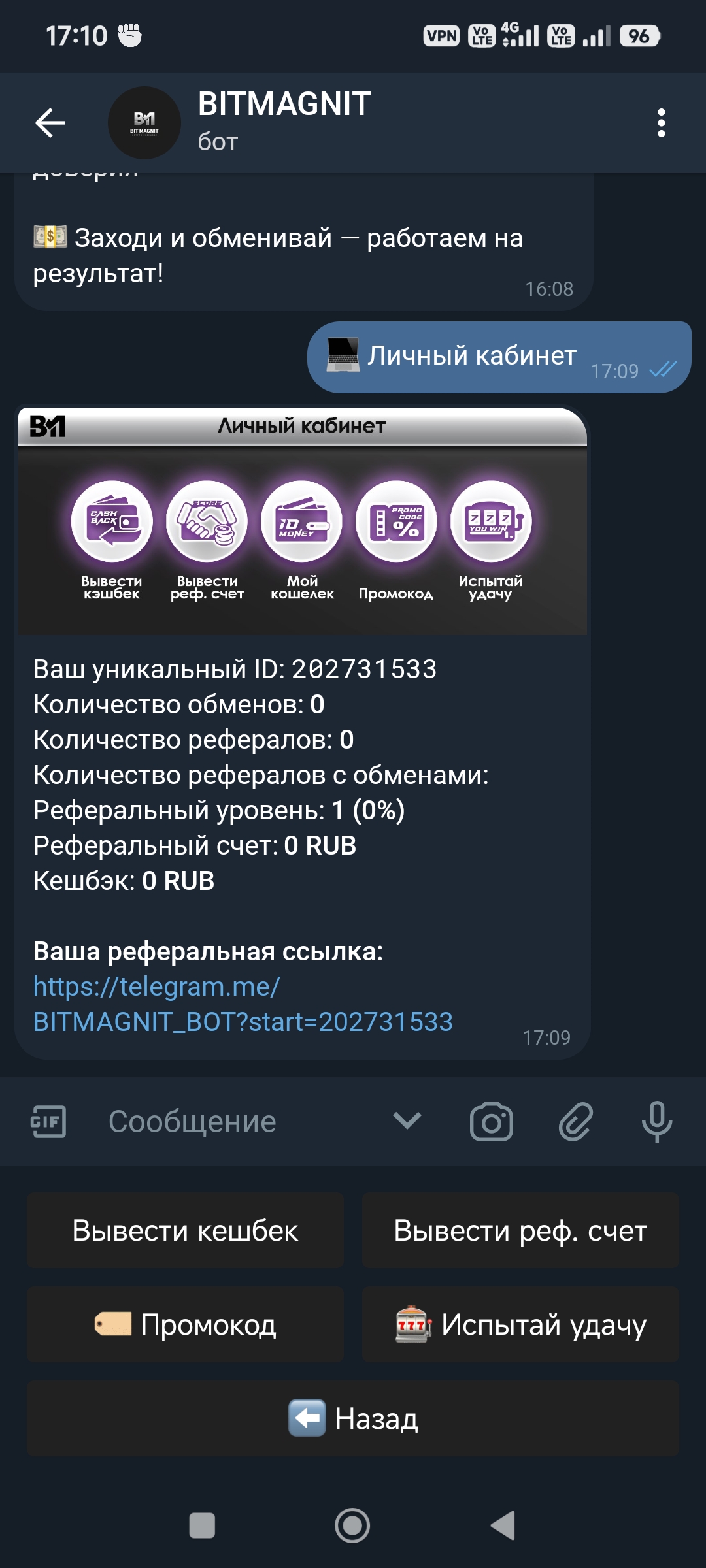Open recent apps from navigation bar
Image resolution: width=706 pixels, height=1568 pixels.
[x=202, y=1526]
